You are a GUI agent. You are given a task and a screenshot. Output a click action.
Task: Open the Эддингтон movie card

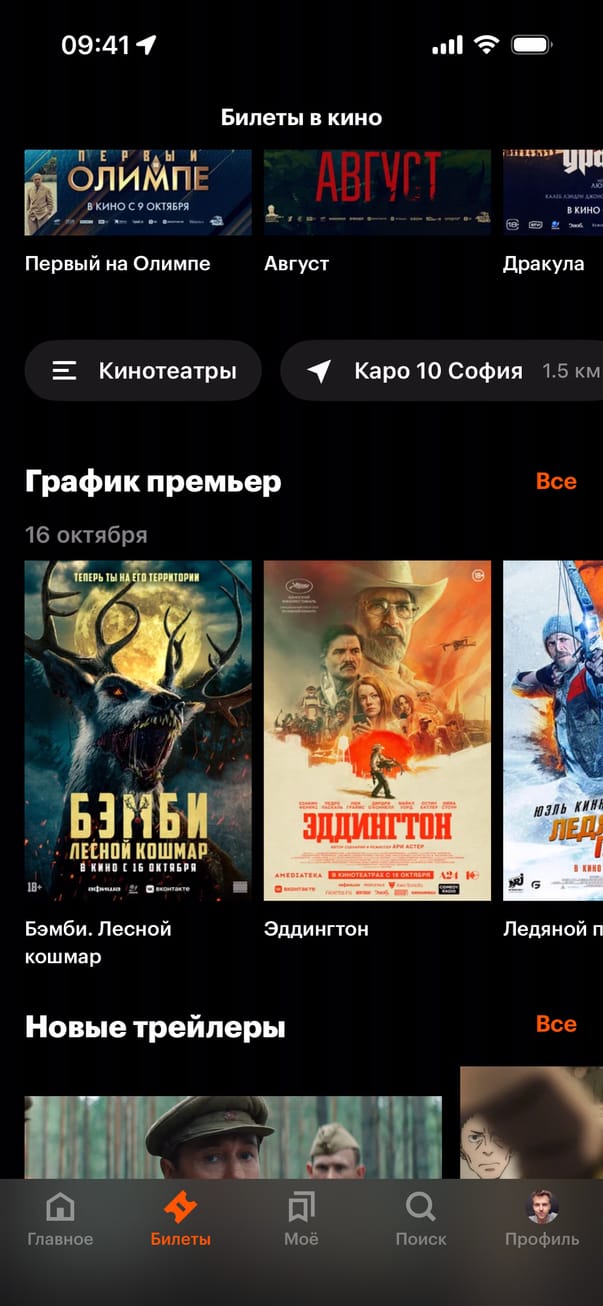pos(377,730)
